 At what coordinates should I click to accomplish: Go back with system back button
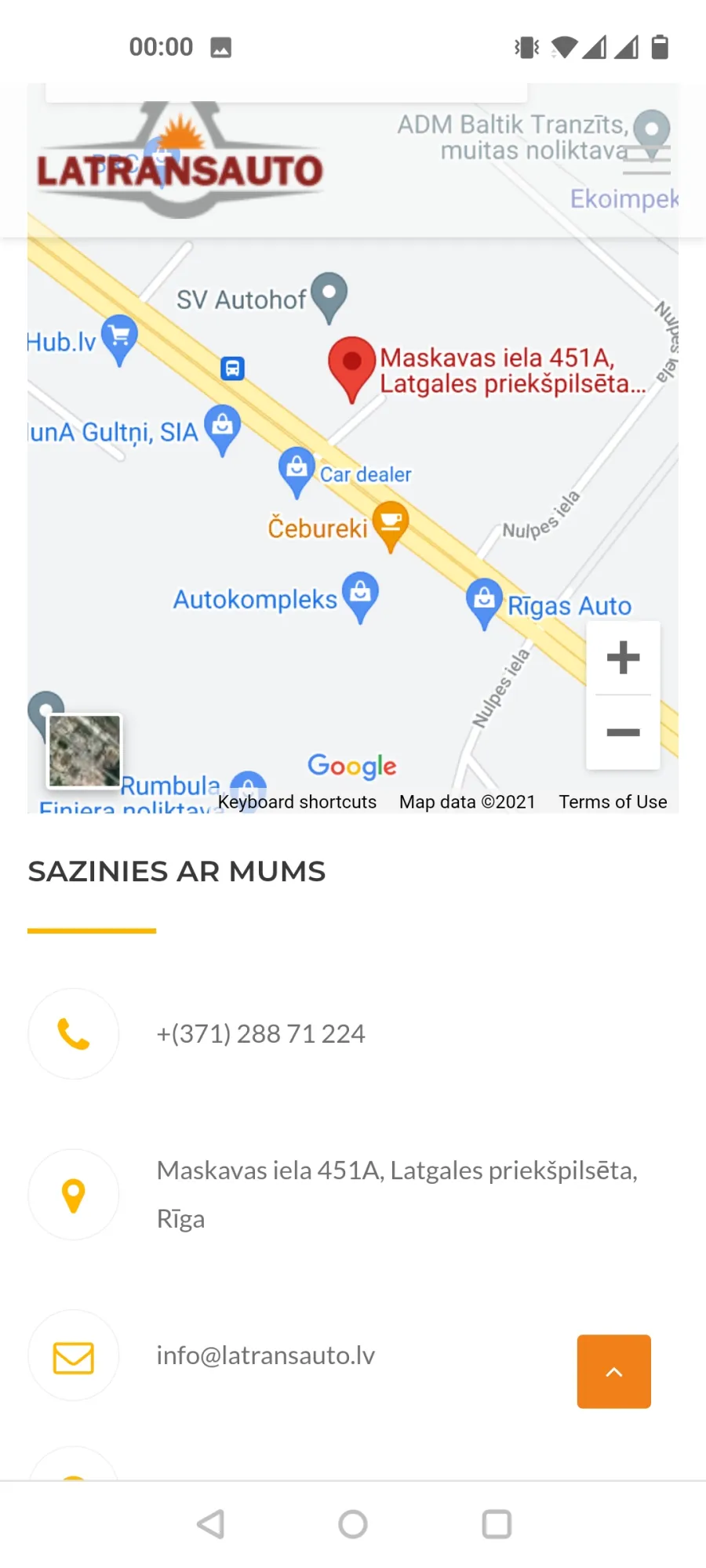pos(210,1524)
